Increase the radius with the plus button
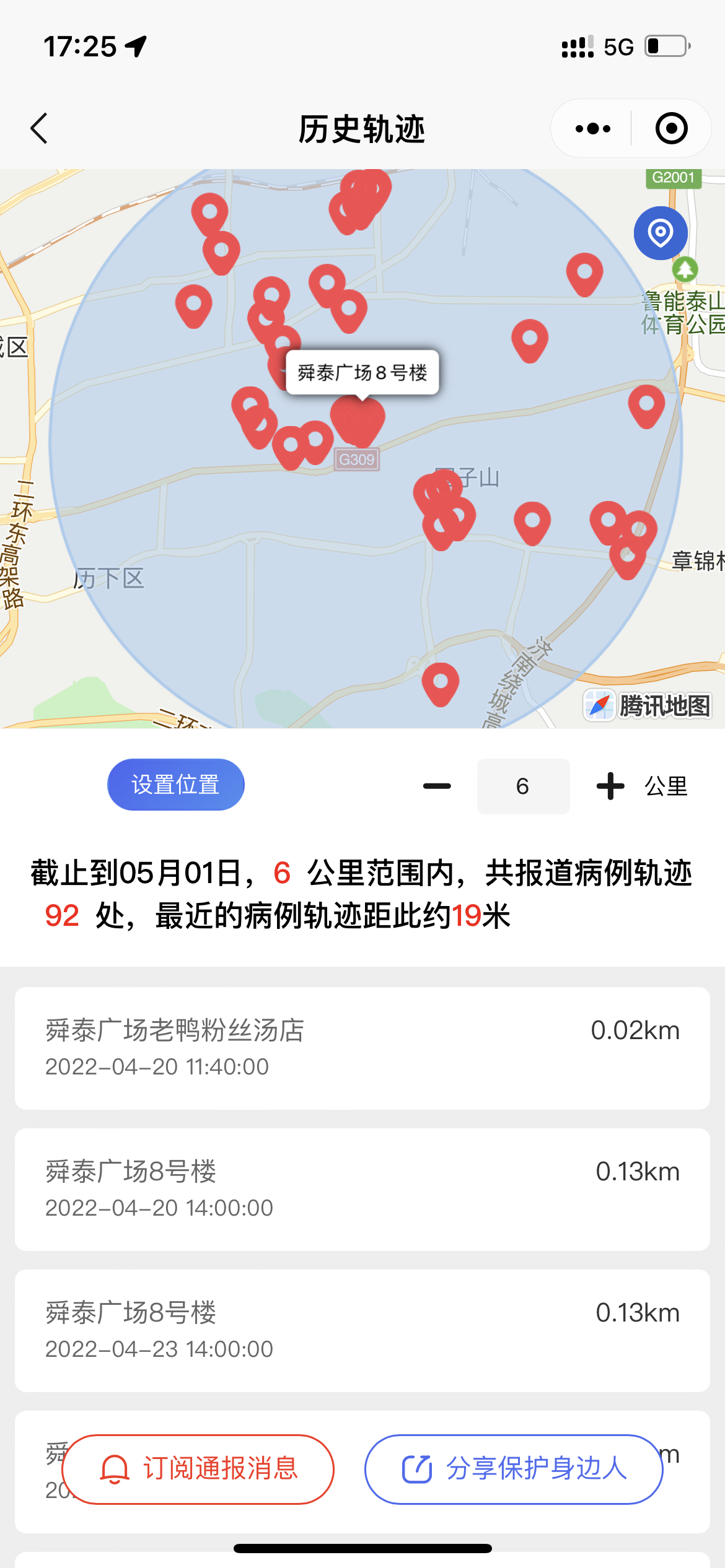The height and width of the screenshot is (1568, 725). [x=610, y=786]
